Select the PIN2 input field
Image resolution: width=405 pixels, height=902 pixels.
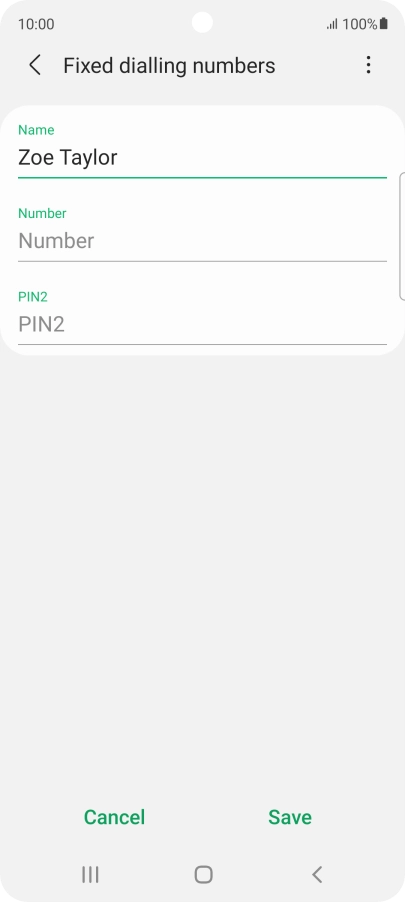click(x=202, y=324)
